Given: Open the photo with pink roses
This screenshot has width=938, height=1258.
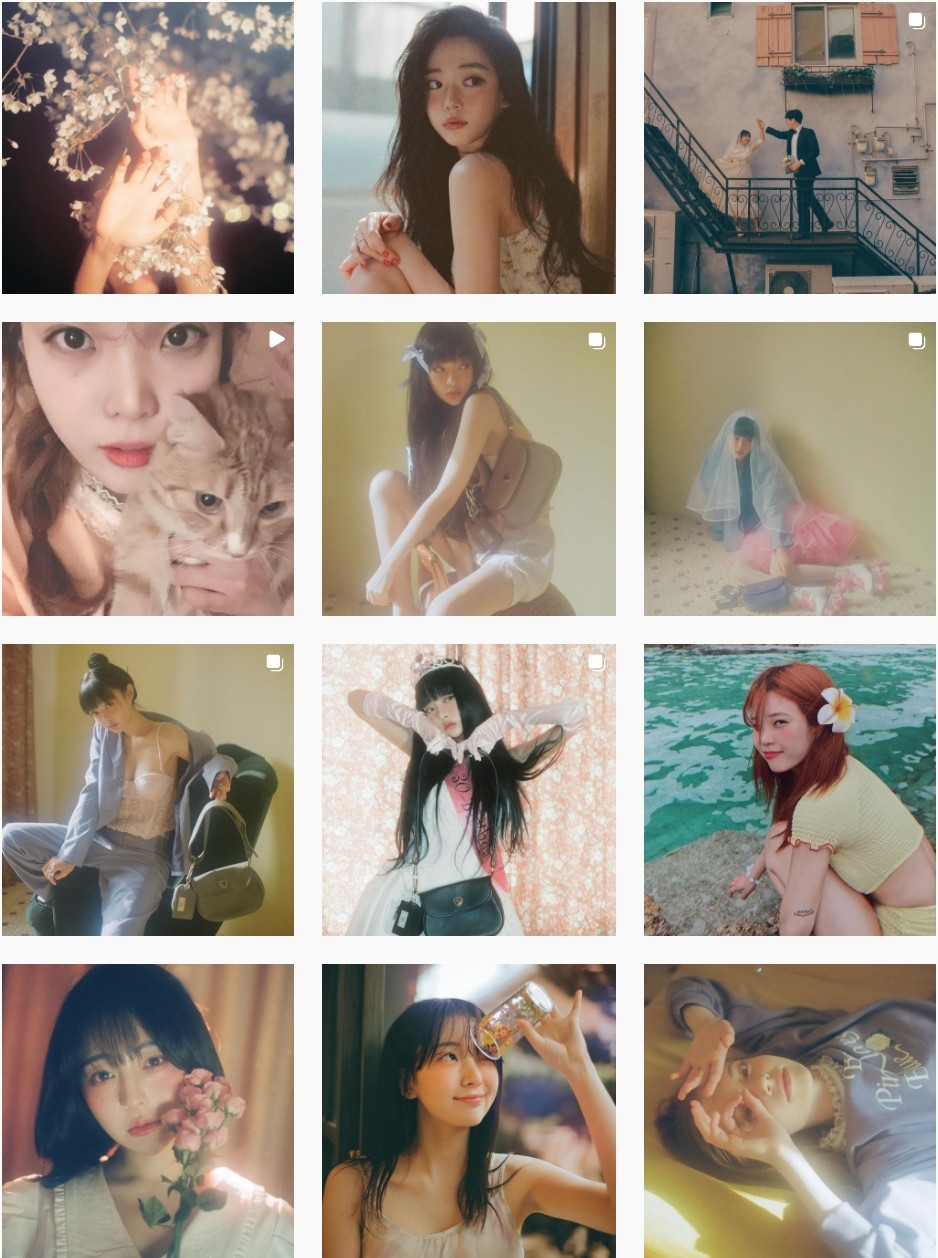Looking at the screenshot, I should tap(148, 1110).
